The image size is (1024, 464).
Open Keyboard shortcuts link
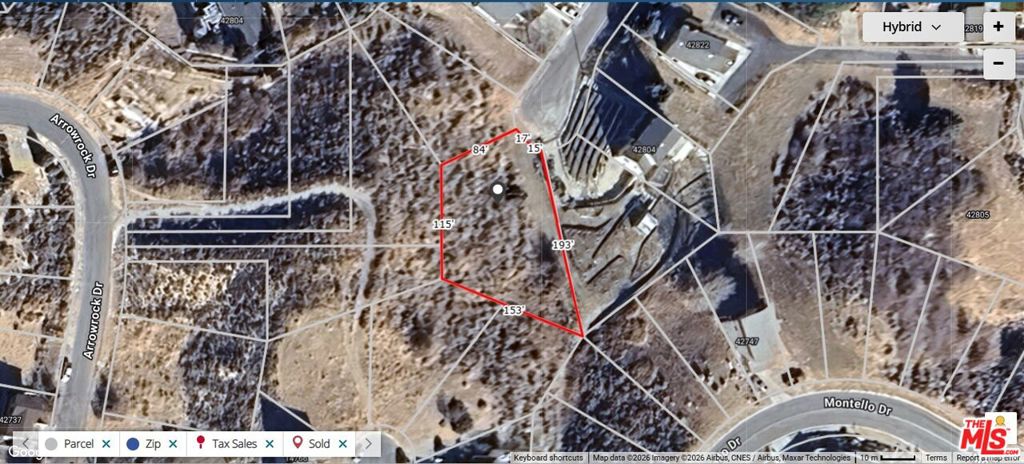[x=549, y=458]
